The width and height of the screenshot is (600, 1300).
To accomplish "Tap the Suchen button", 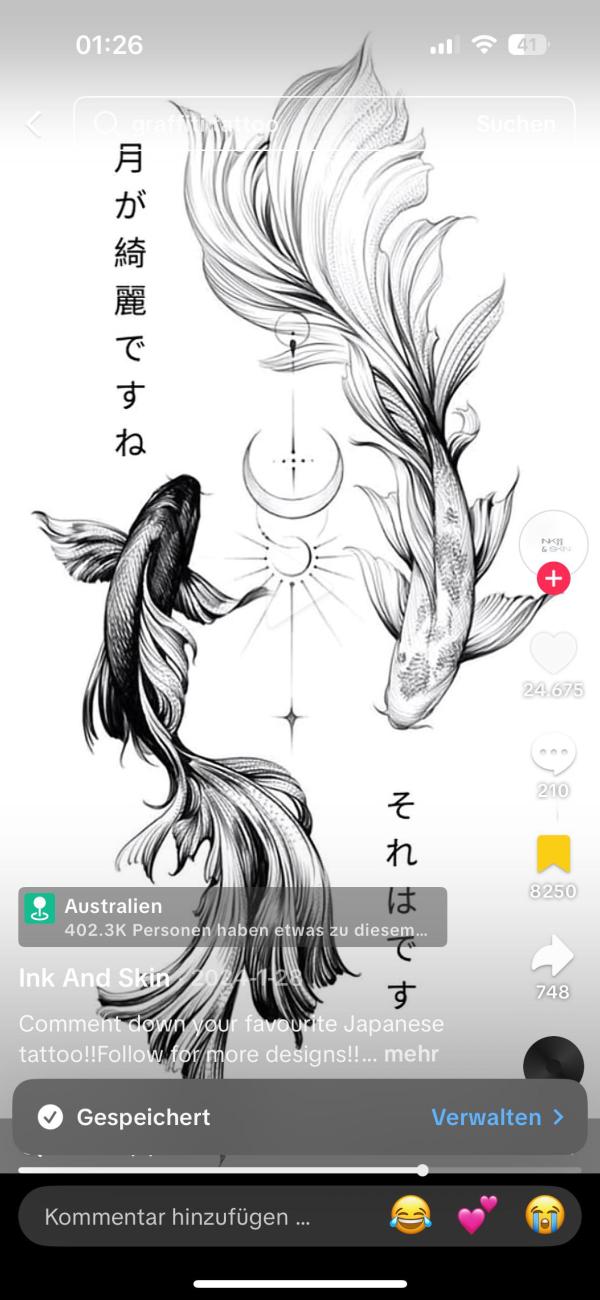I will click(515, 124).
